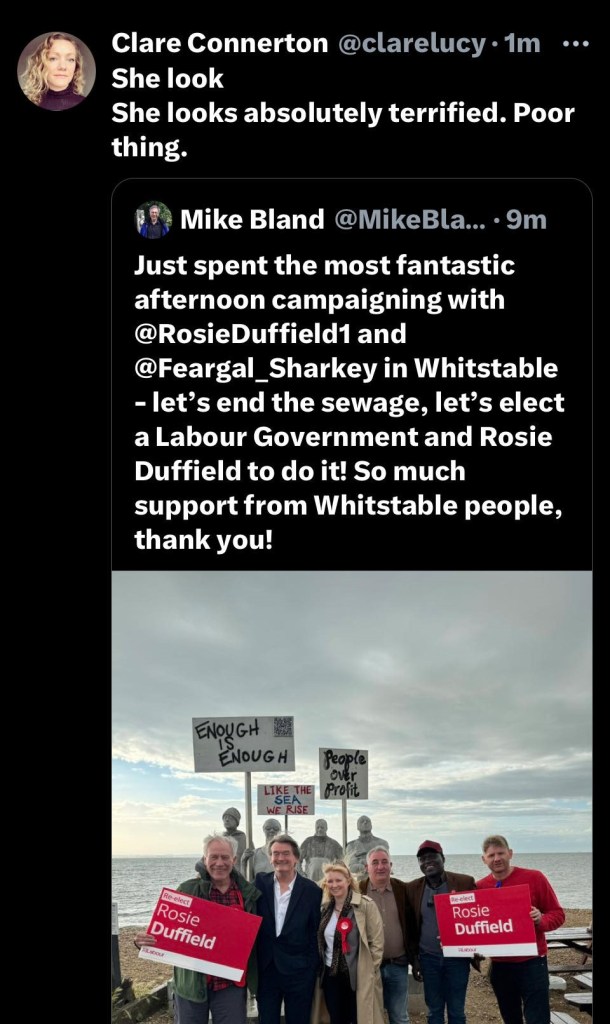Open Clare Connerton's profile from her name
The image size is (610, 1024).
[219, 43]
